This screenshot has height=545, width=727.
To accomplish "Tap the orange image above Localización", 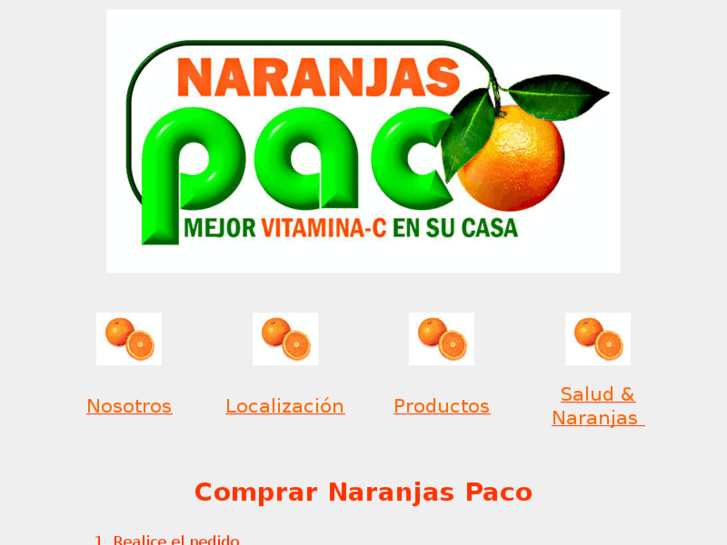I will tap(285, 339).
